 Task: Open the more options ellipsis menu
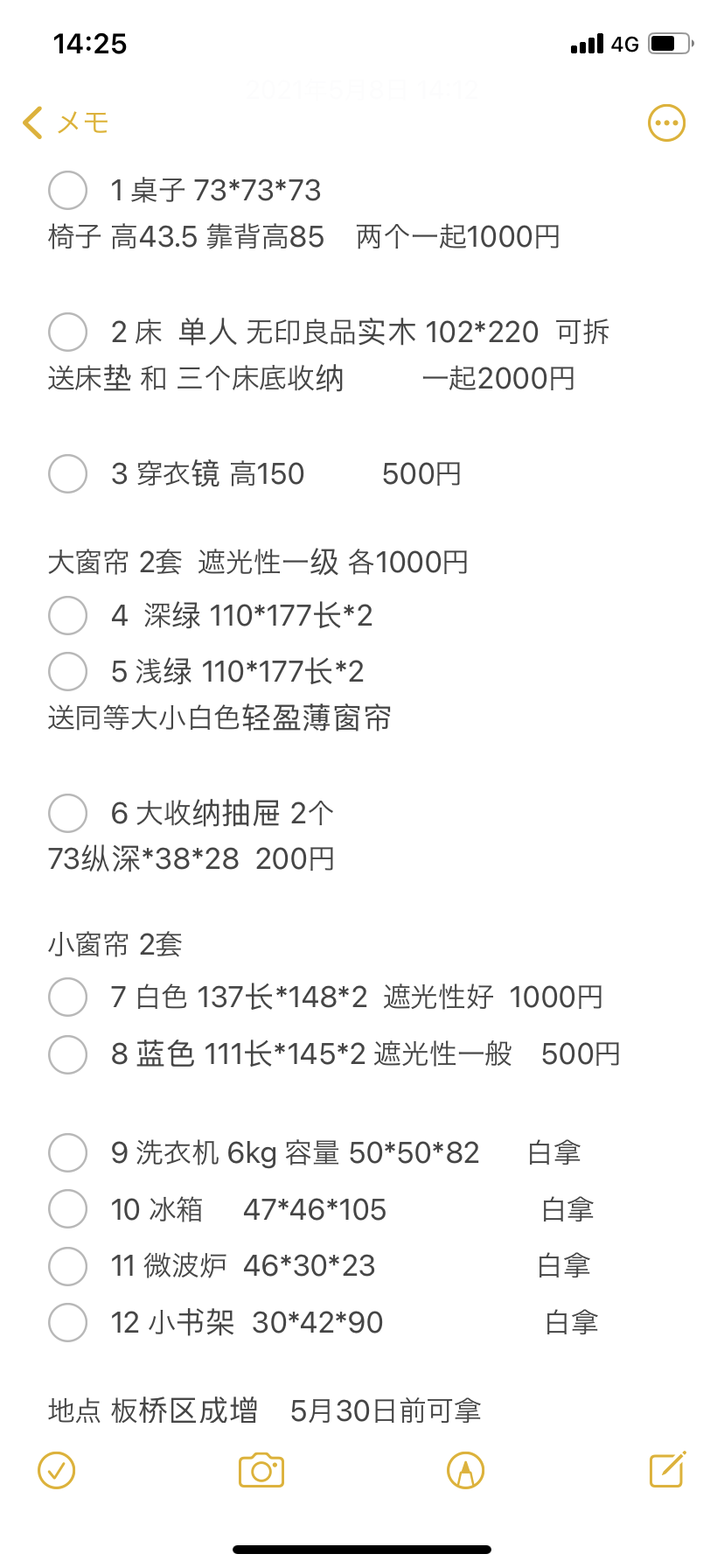666,122
